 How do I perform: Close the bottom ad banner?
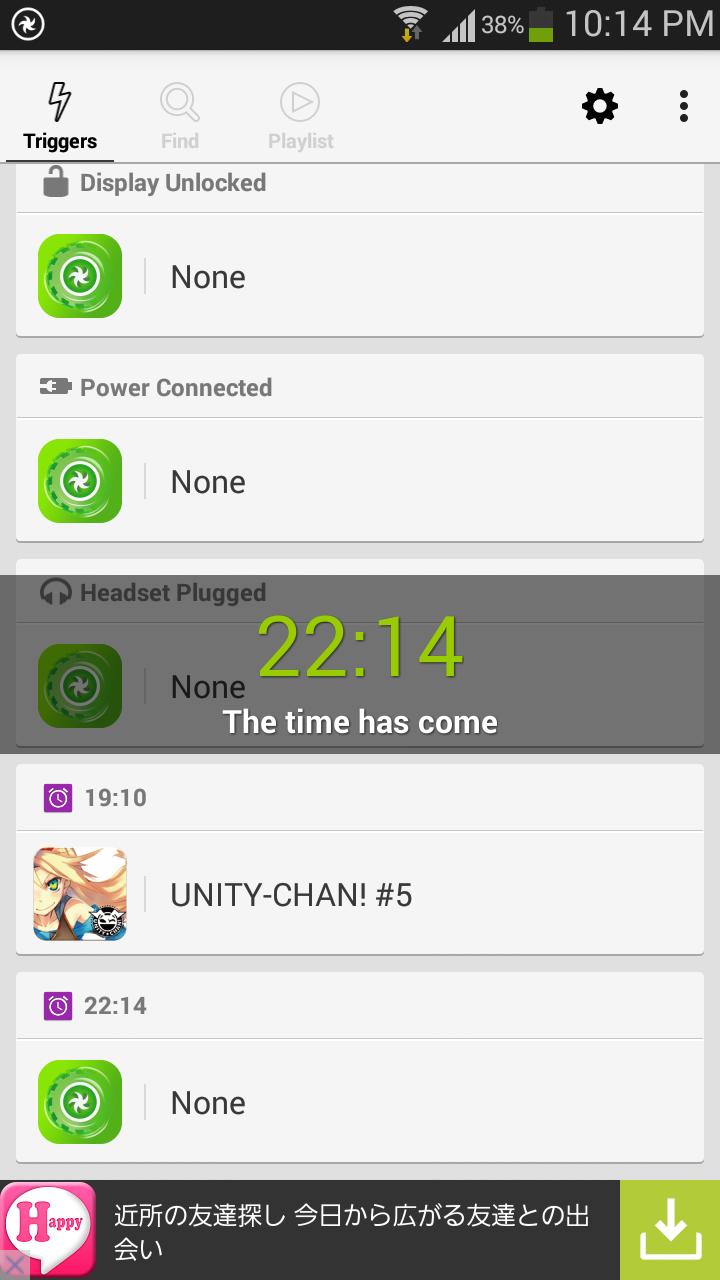(x=14, y=1266)
